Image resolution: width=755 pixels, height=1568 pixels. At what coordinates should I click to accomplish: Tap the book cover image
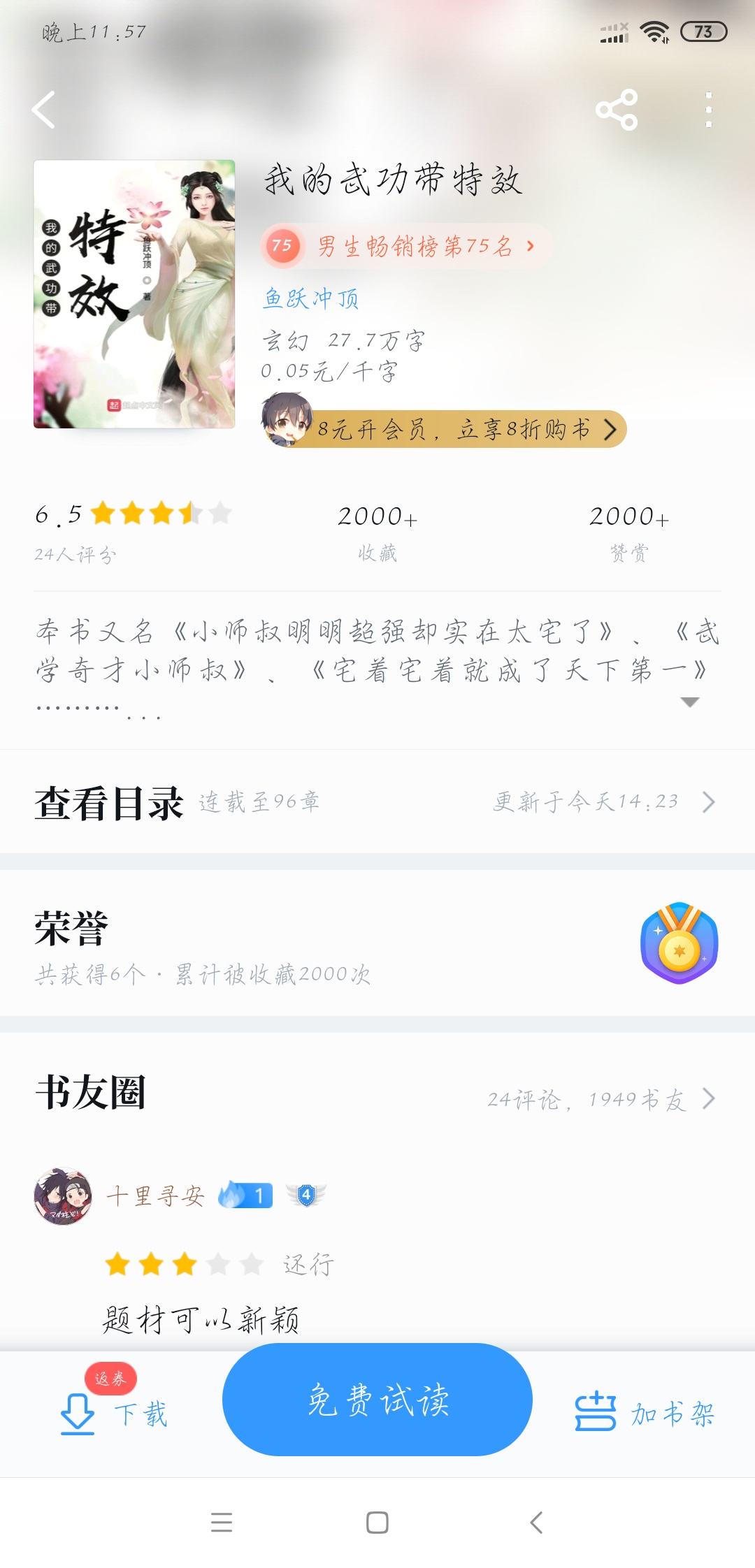(x=134, y=293)
